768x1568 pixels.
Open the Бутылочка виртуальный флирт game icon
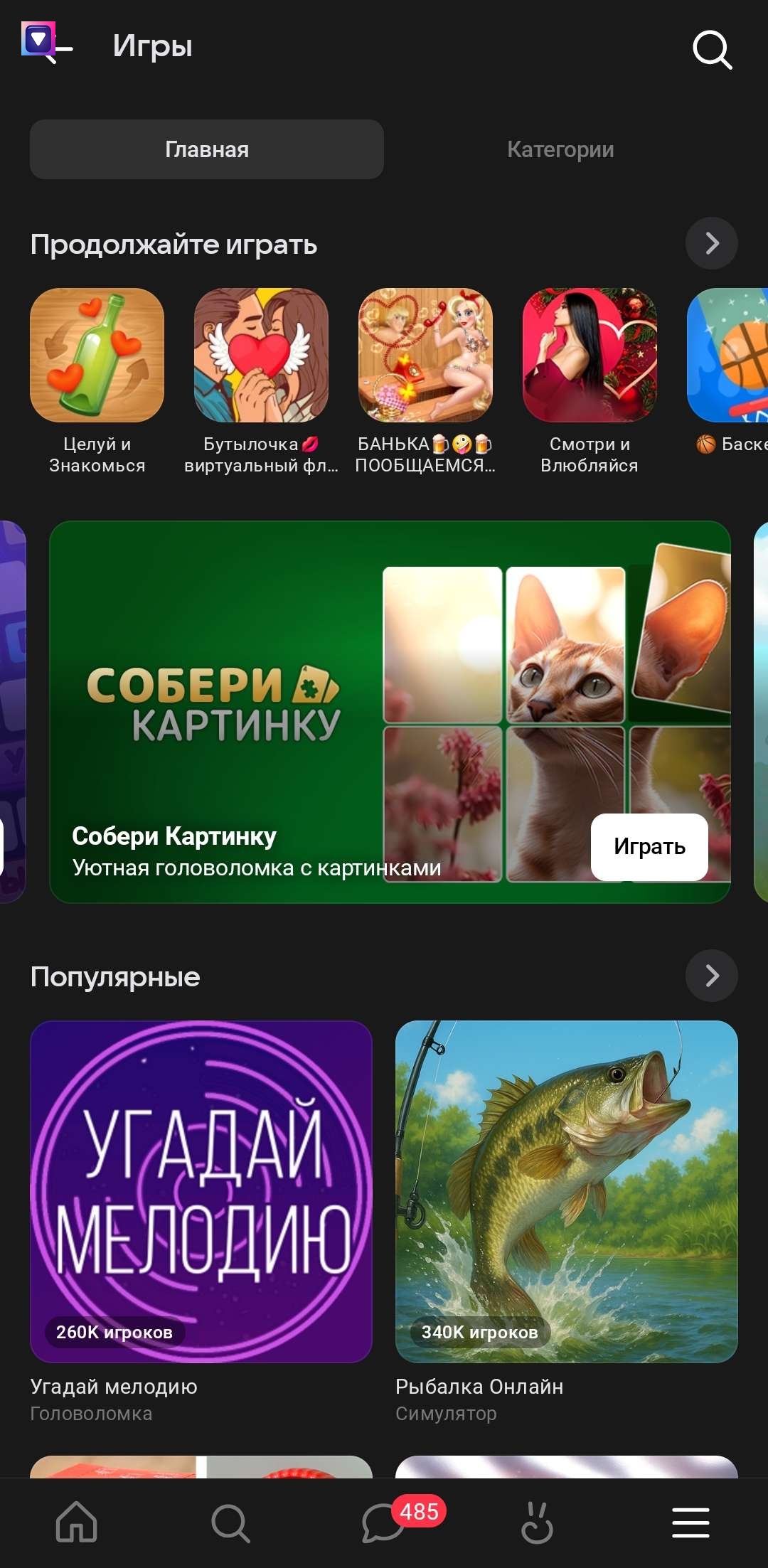pos(261,356)
